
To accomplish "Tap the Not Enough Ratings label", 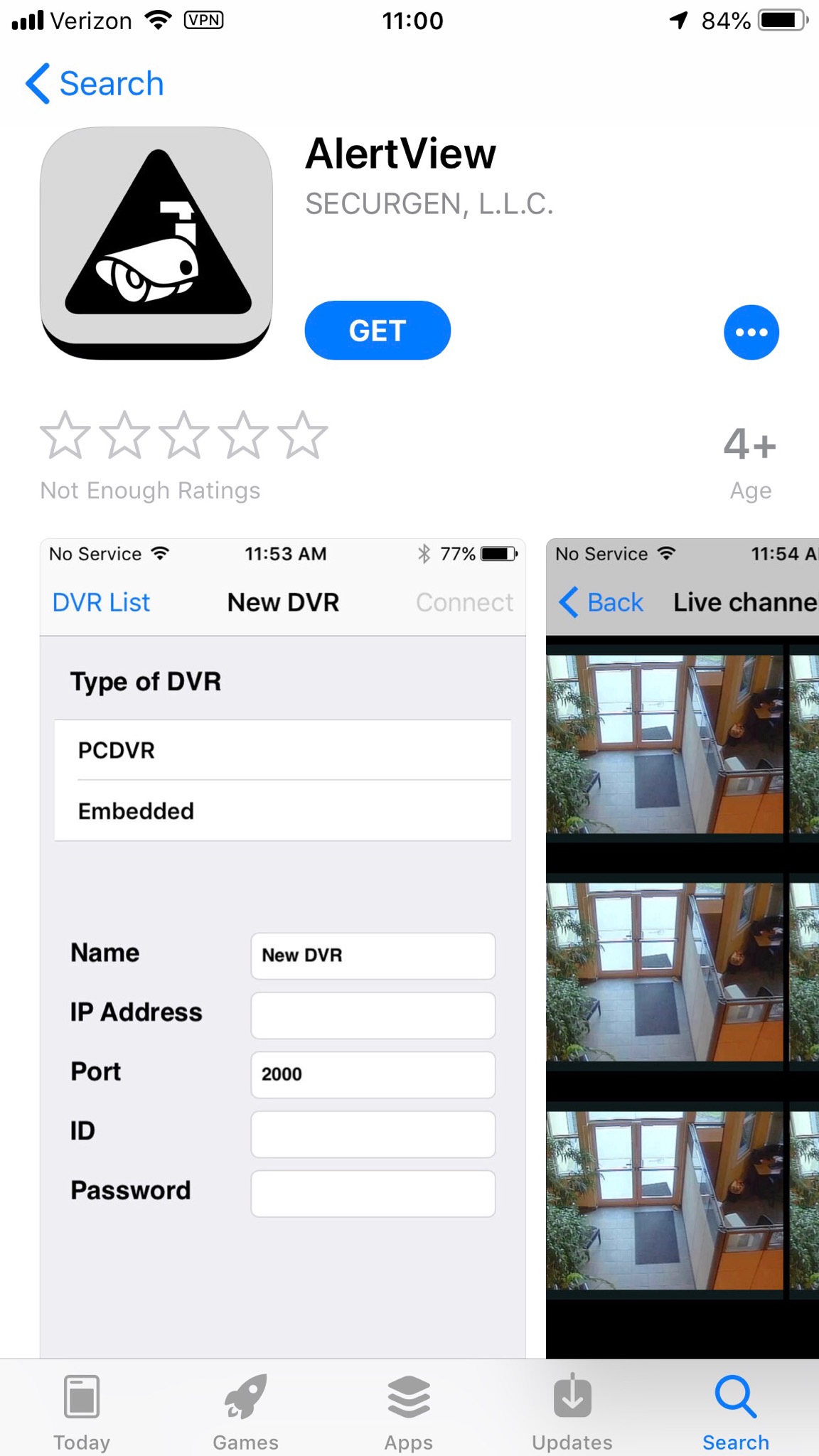I will tap(150, 490).
